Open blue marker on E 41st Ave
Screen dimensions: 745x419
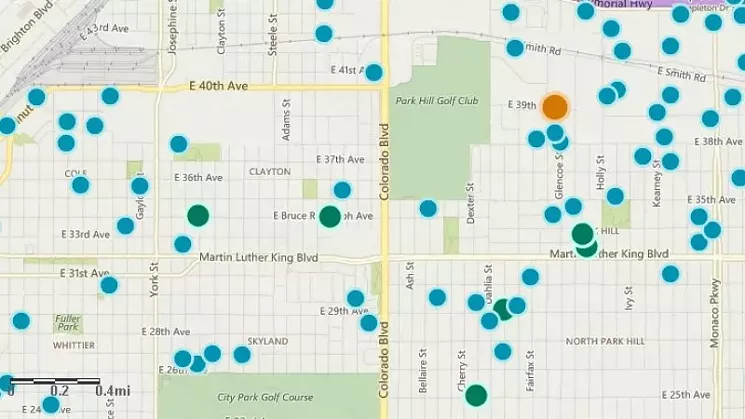(x=374, y=73)
